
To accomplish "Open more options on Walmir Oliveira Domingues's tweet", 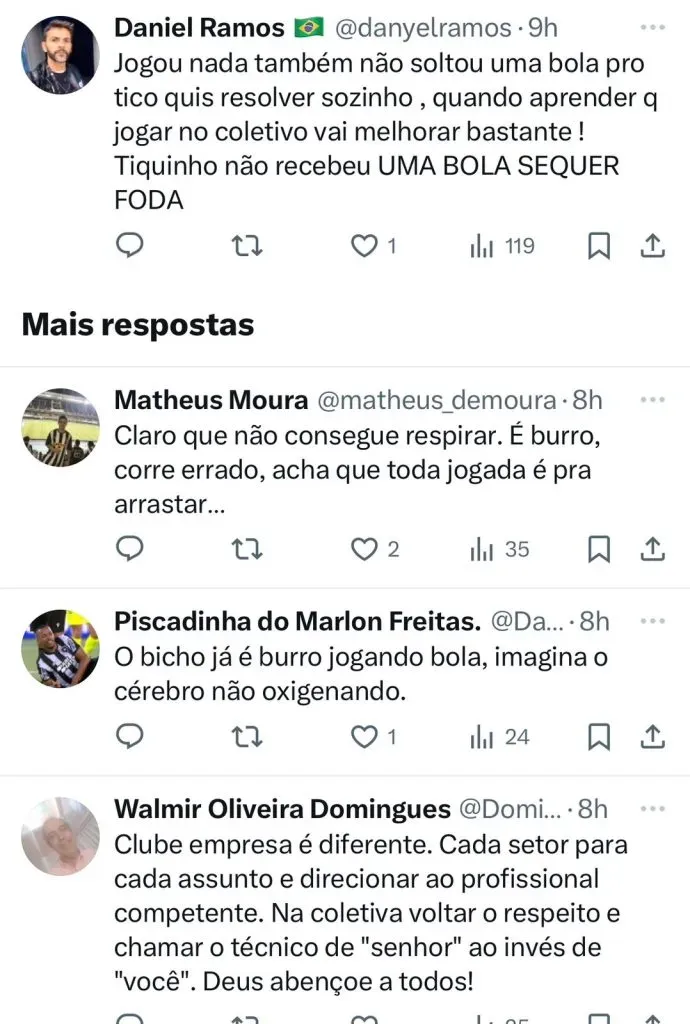I will click(x=652, y=808).
